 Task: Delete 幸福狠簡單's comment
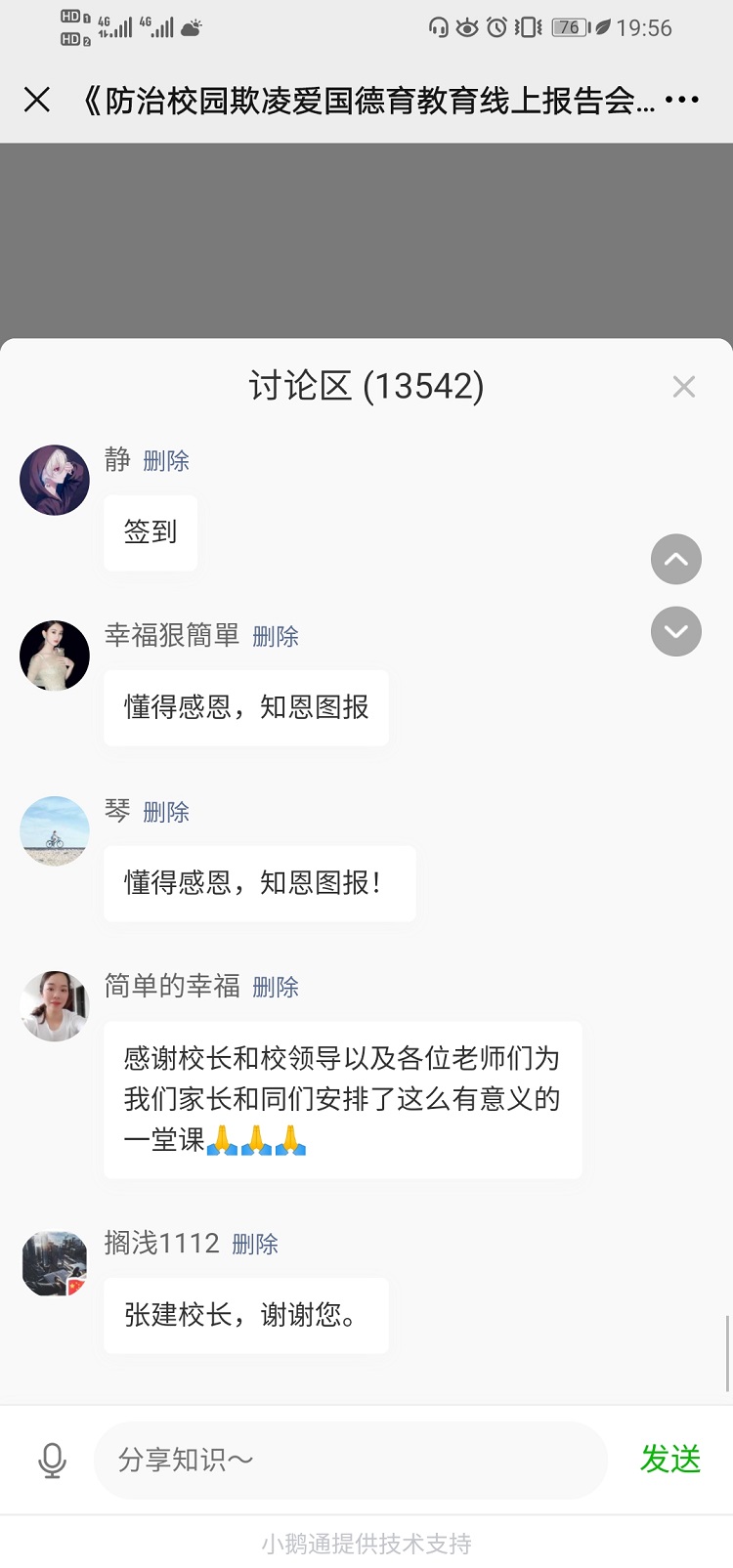276,637
